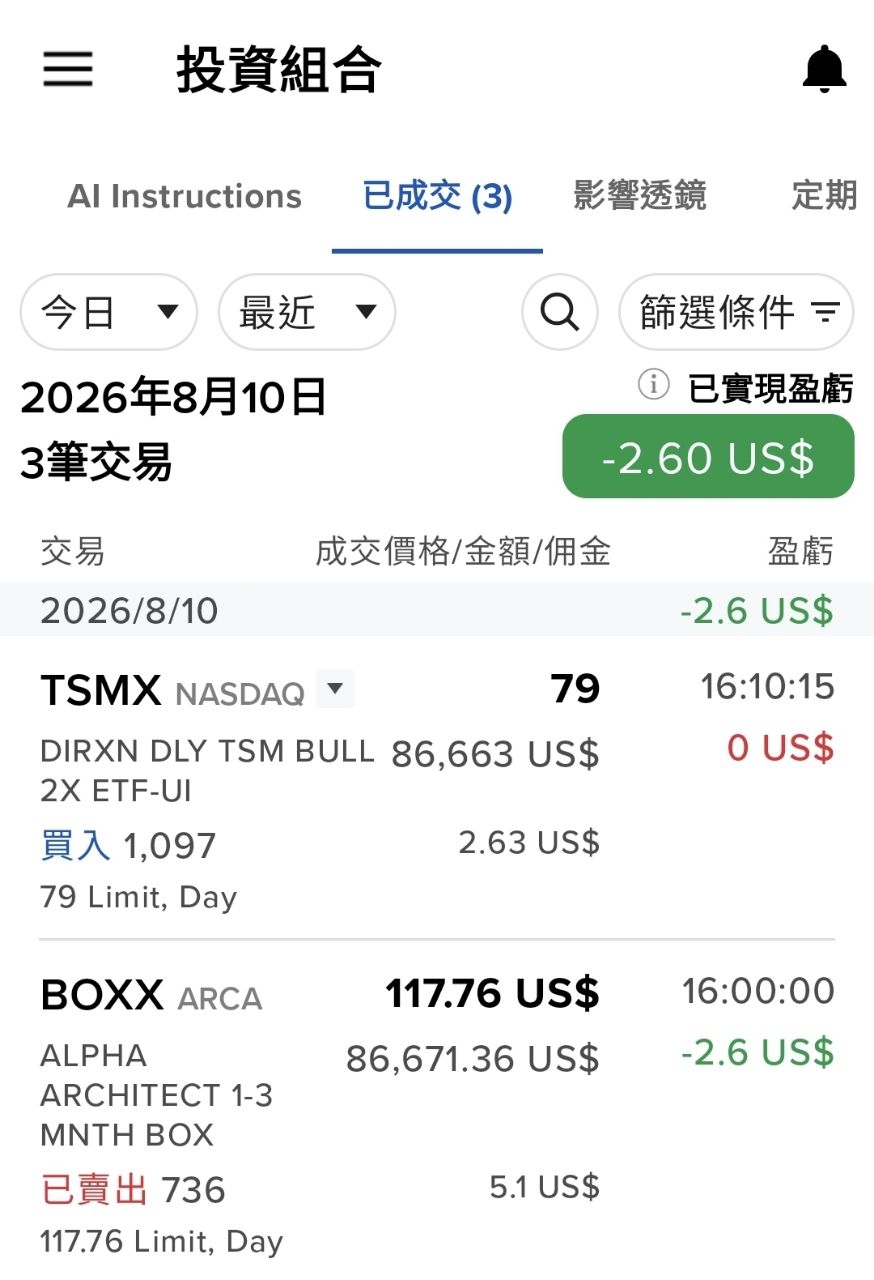This screenshot has width=874, height=1280.
Task: Open the TSMX trade details row
Action: [437, 788]
